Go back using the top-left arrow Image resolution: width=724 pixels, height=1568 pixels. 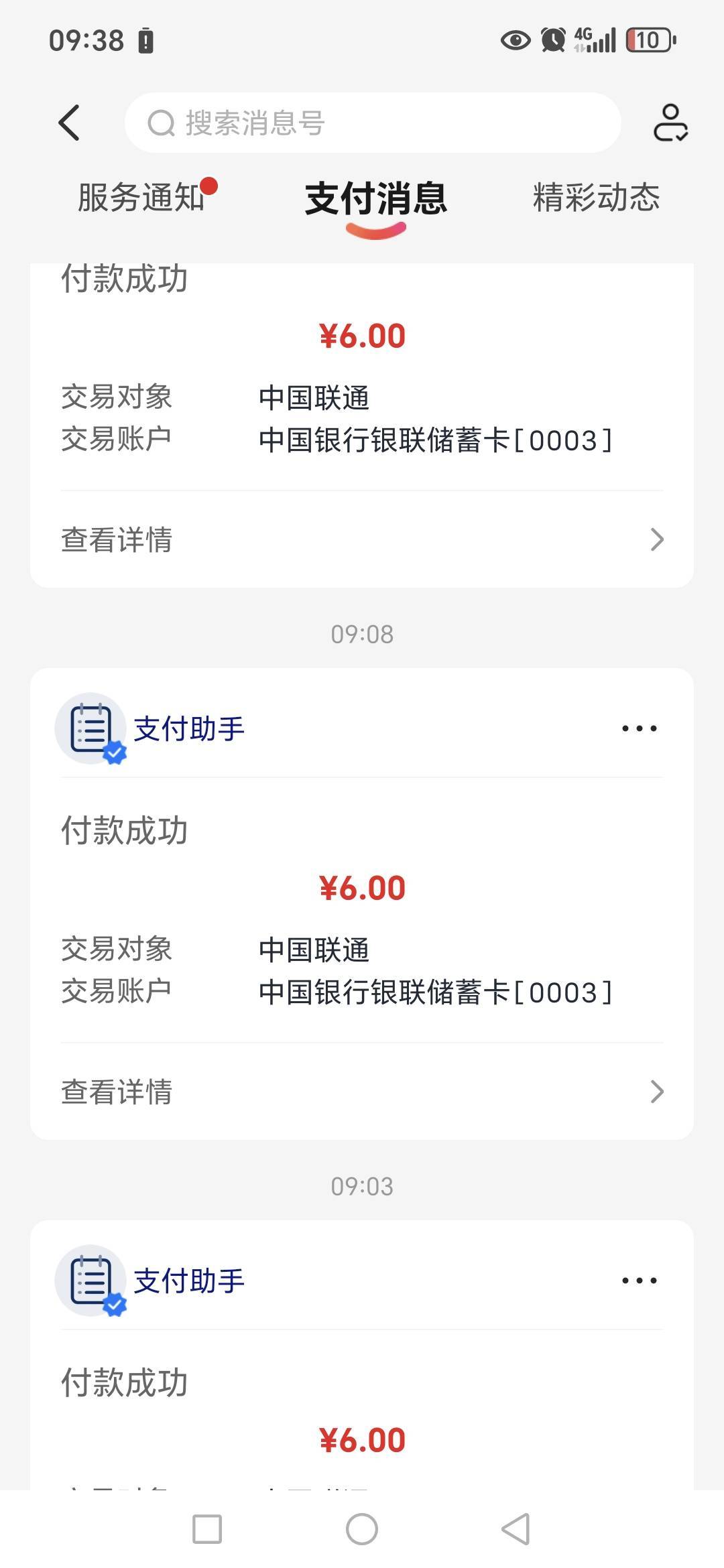69,123
